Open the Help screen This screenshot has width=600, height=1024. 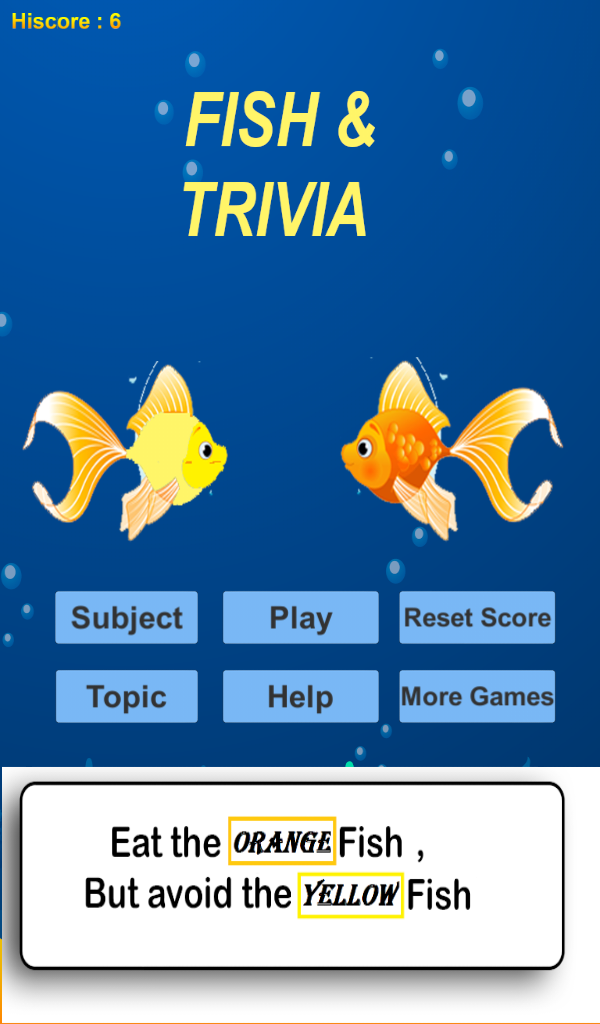[x=300, y=696]
